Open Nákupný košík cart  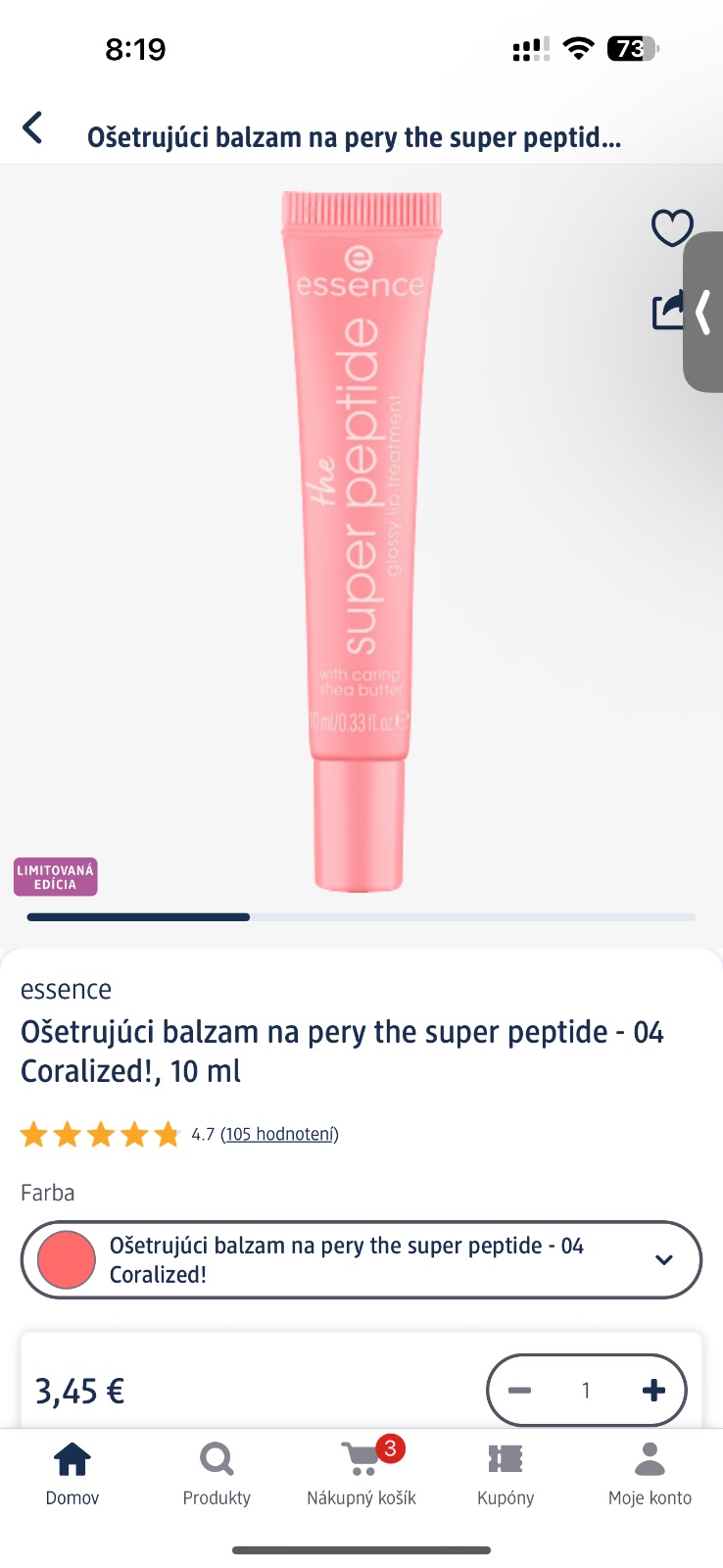pos(361,1473)
